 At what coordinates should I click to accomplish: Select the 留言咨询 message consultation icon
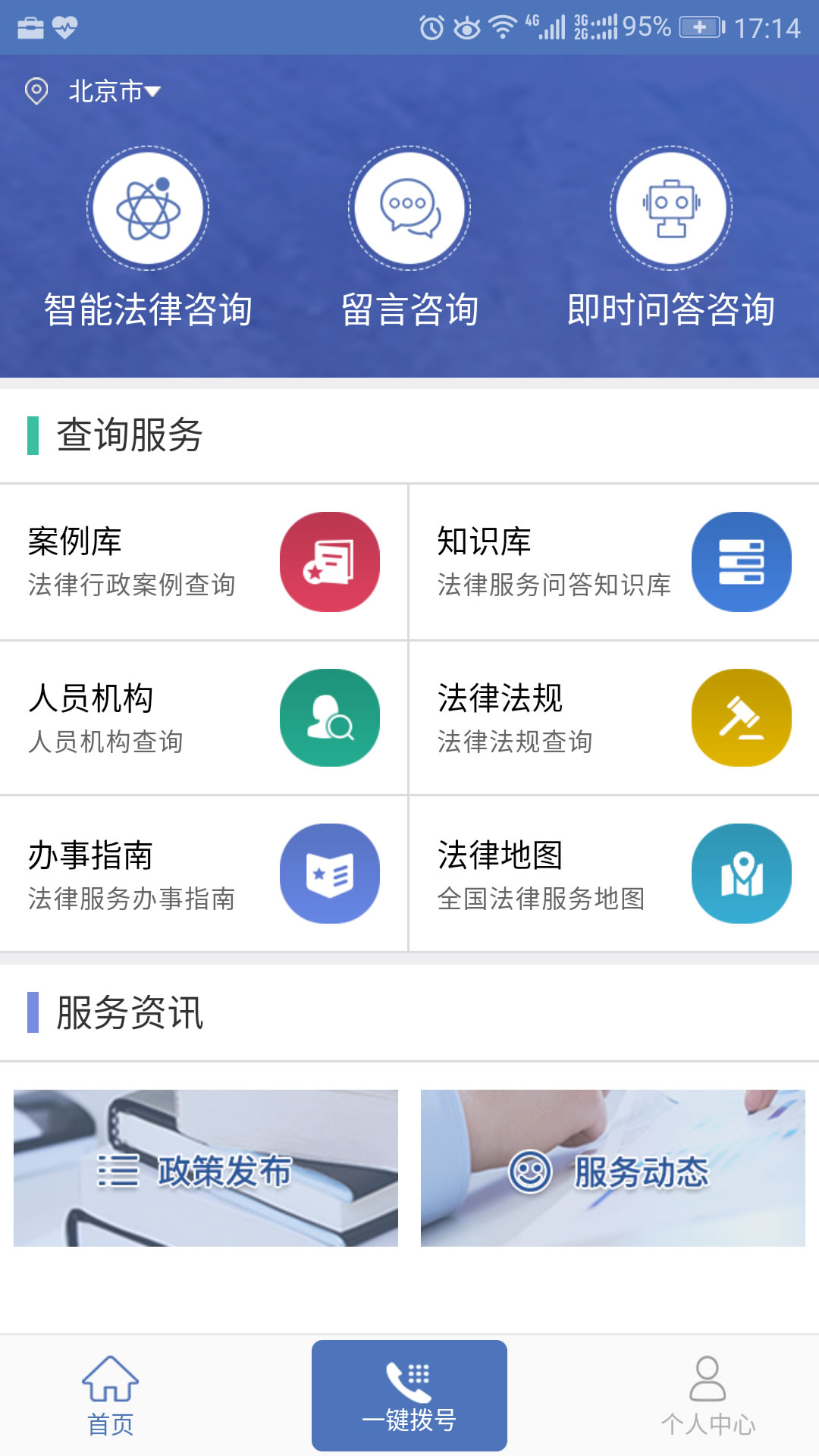409,210
